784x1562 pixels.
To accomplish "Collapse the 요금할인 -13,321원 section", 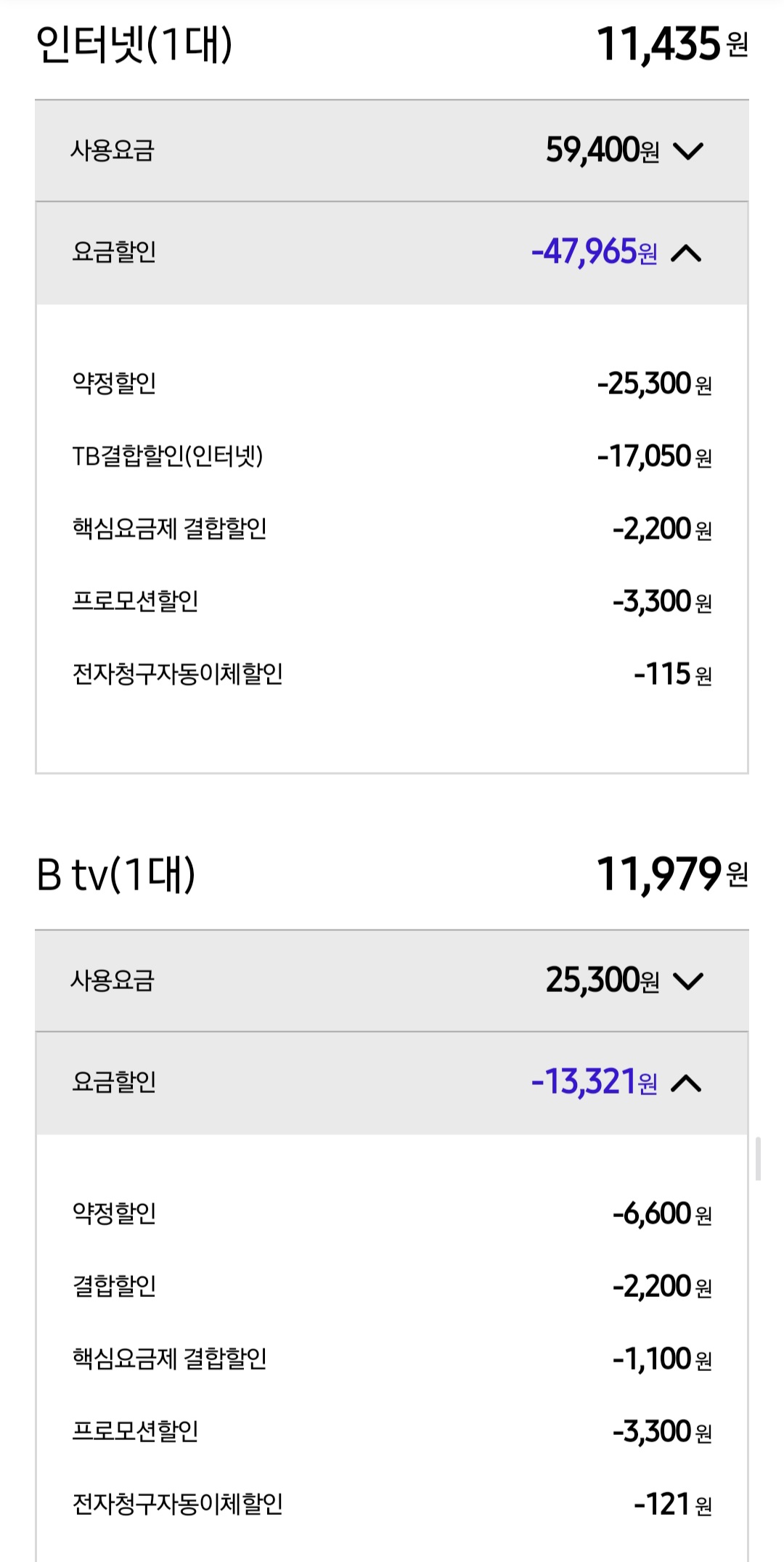I will (x=686, y=1083).
